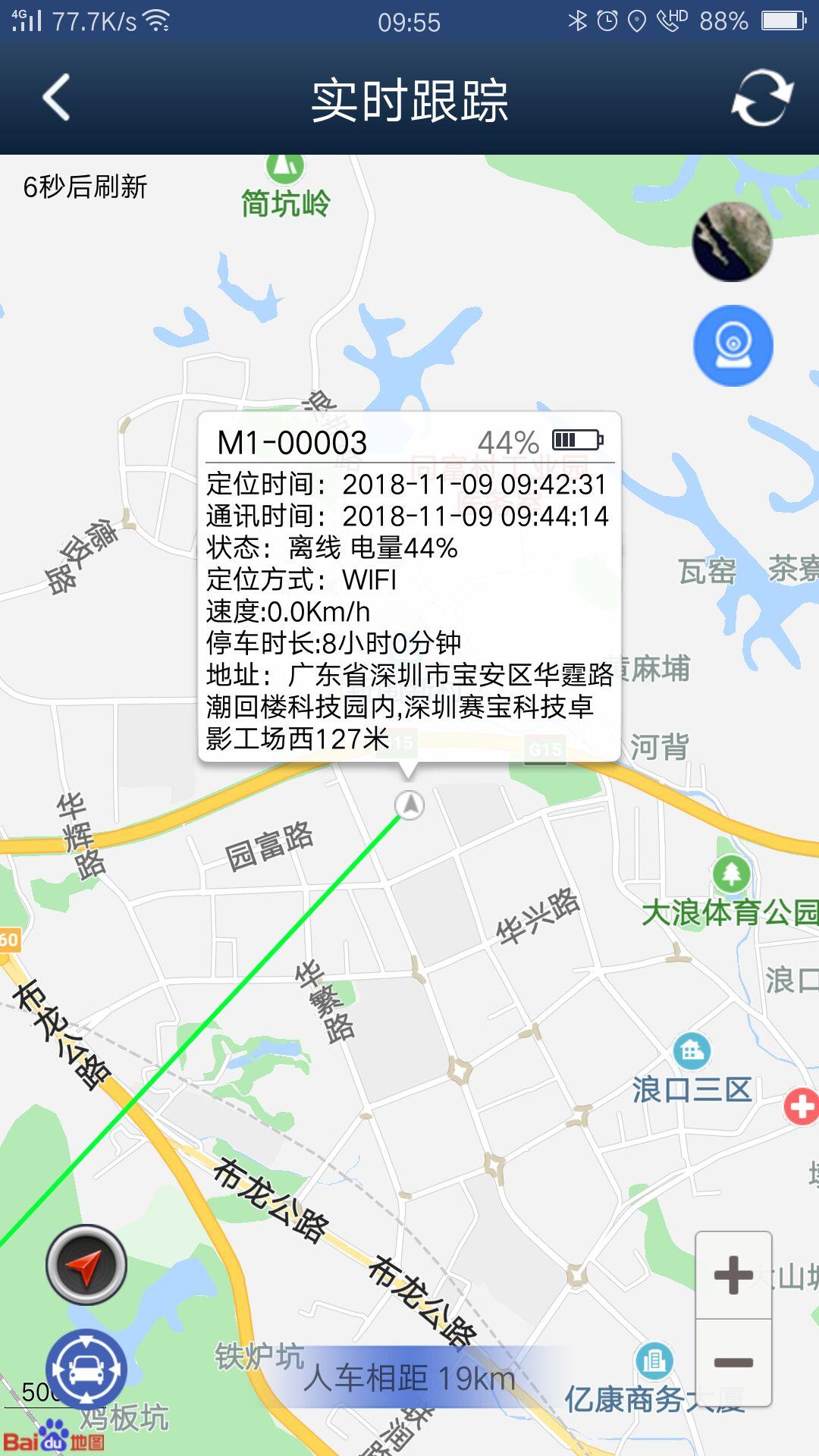Go back from the 实时跟踪 screen

pyautogui.click(x=56, y=98)
